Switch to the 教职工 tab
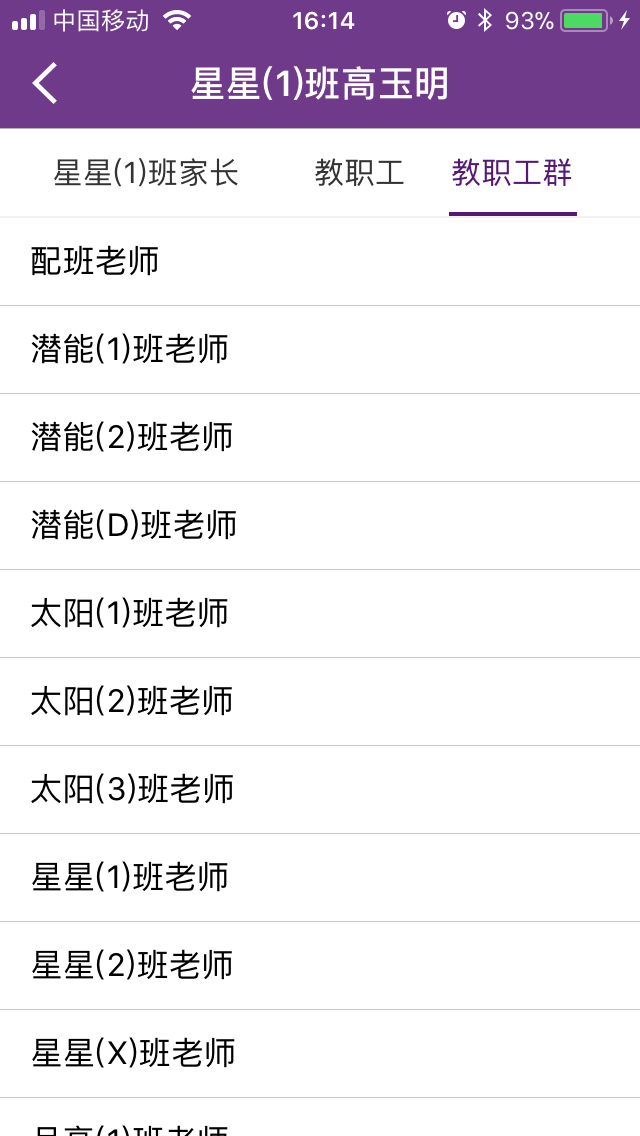640x1136 pixels. click(x=360, y=174)
